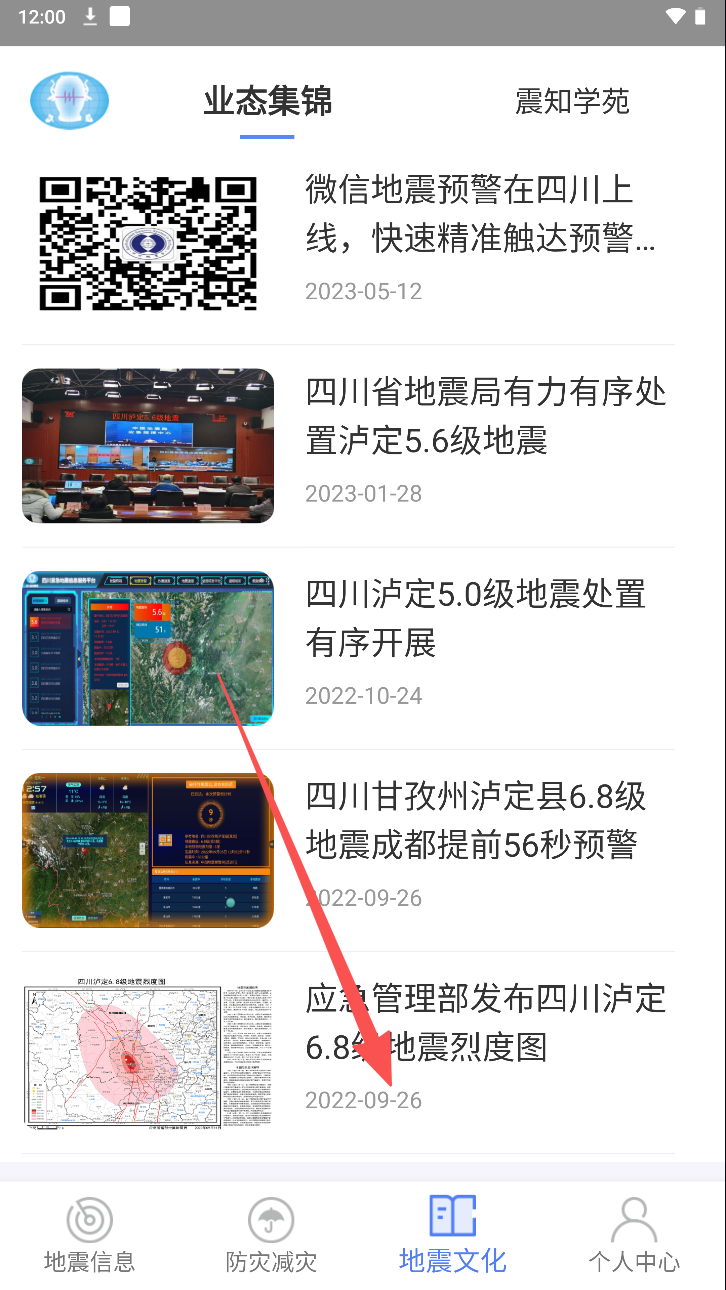This screenshot has width=726, height=1290.
Task: Tap the 地震文化 bottom tab
Action: pos(452,1236)
